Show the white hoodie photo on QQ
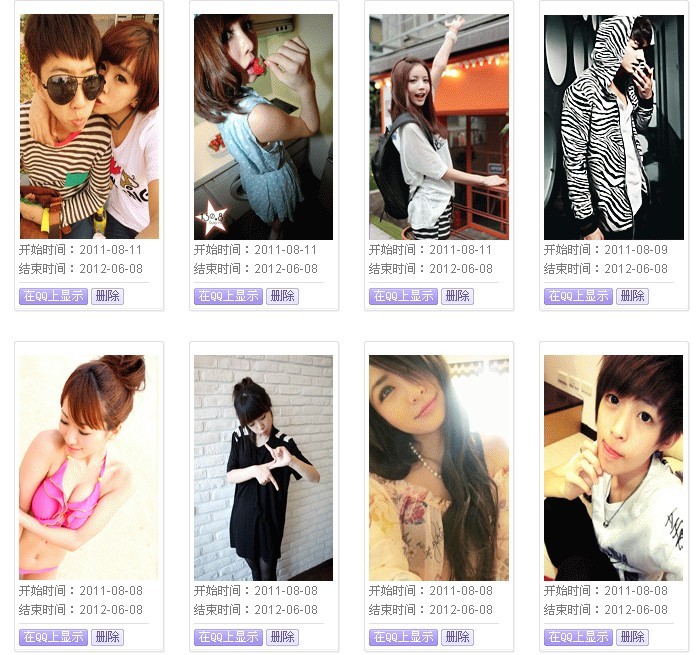This screenshot has width=697, height=655. tap(578, 637)
